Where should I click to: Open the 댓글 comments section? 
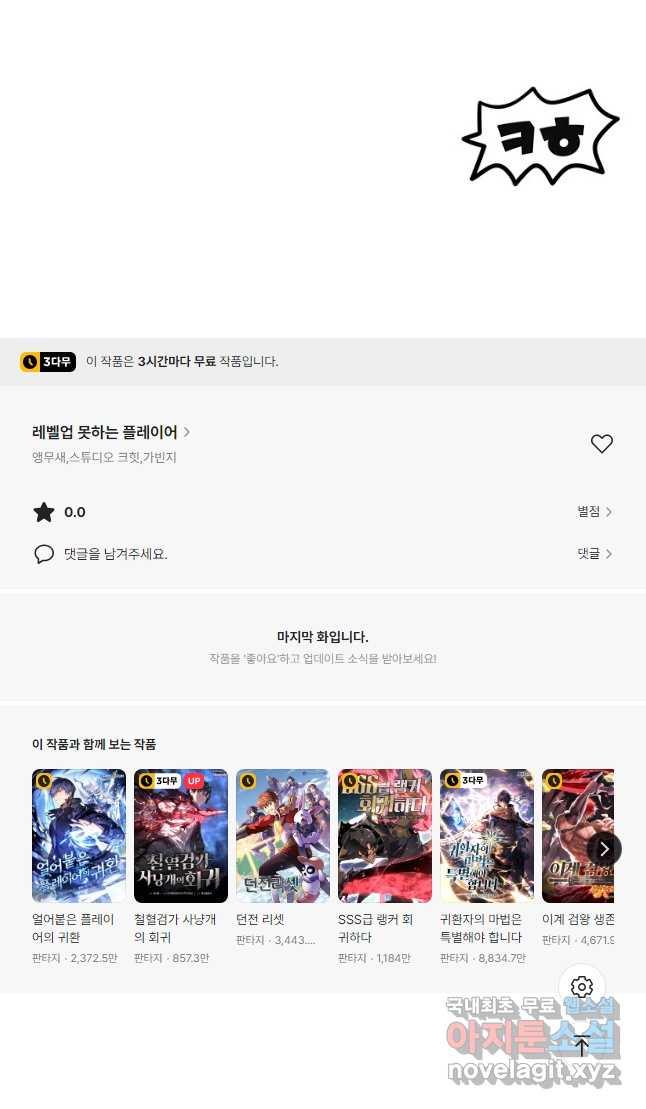594,554
